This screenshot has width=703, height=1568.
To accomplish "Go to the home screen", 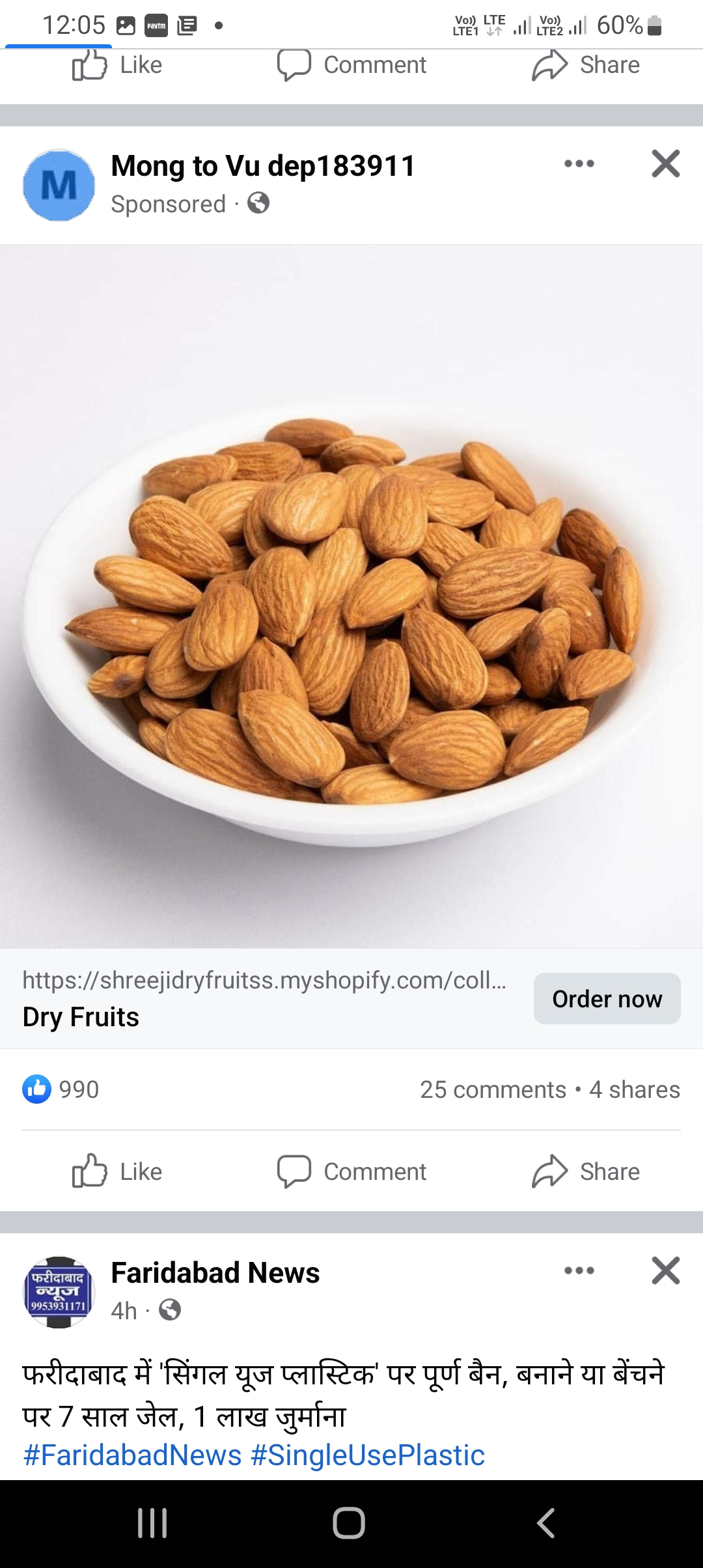I will (349, 1523).
